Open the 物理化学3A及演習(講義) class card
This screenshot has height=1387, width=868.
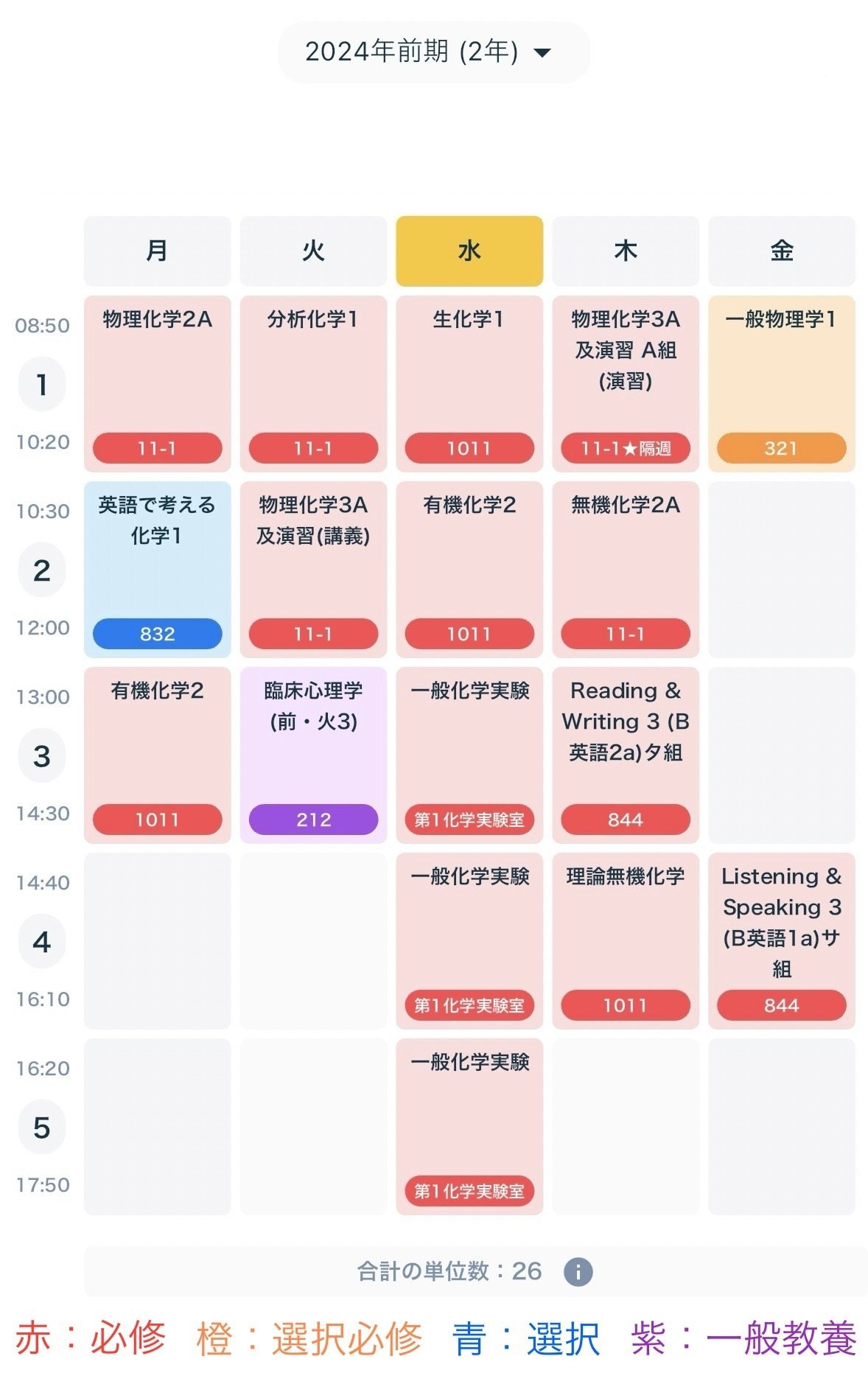point(313,569)
